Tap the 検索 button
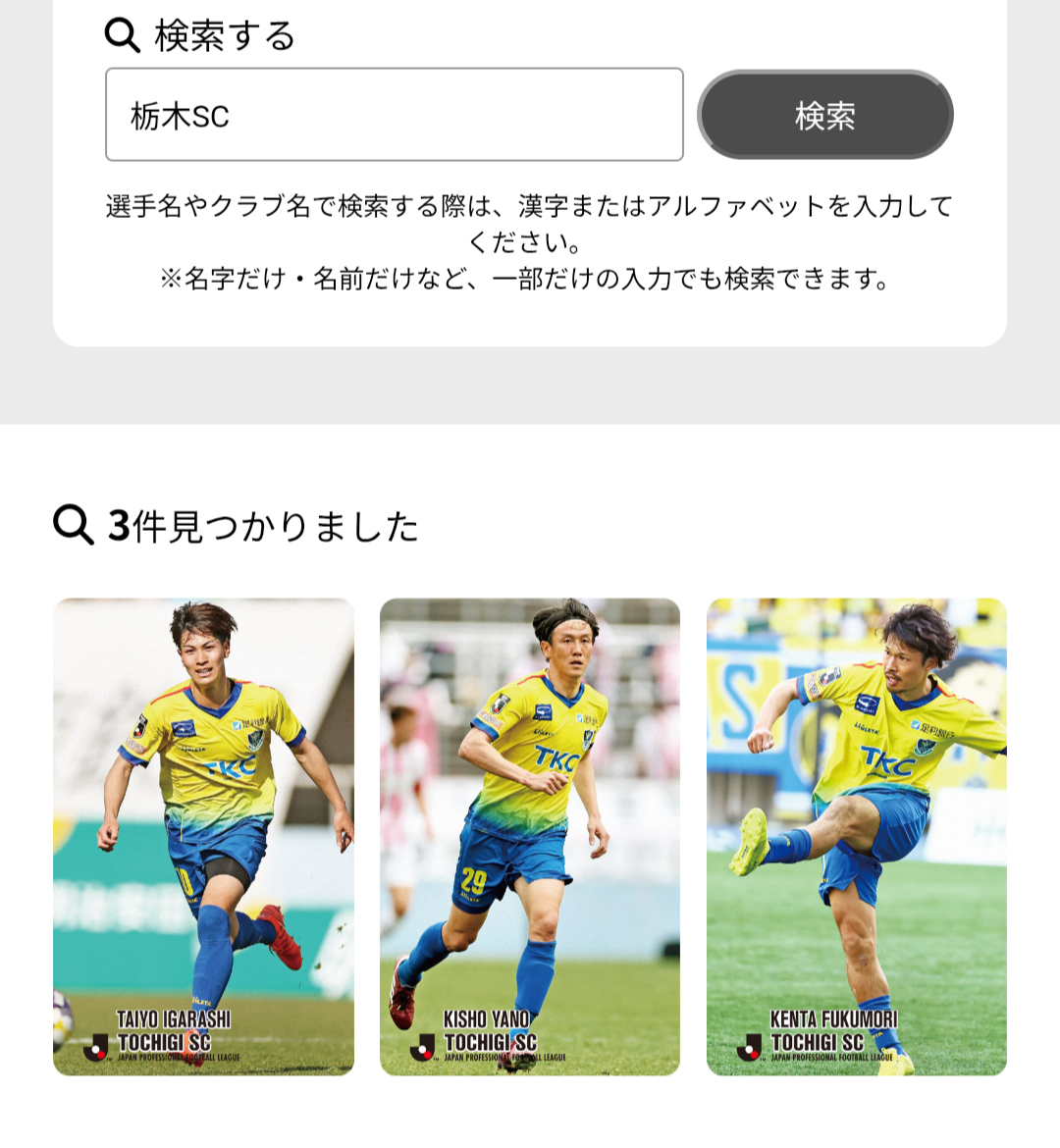This screenshot has height=1148, width=1060. (824, 115)
